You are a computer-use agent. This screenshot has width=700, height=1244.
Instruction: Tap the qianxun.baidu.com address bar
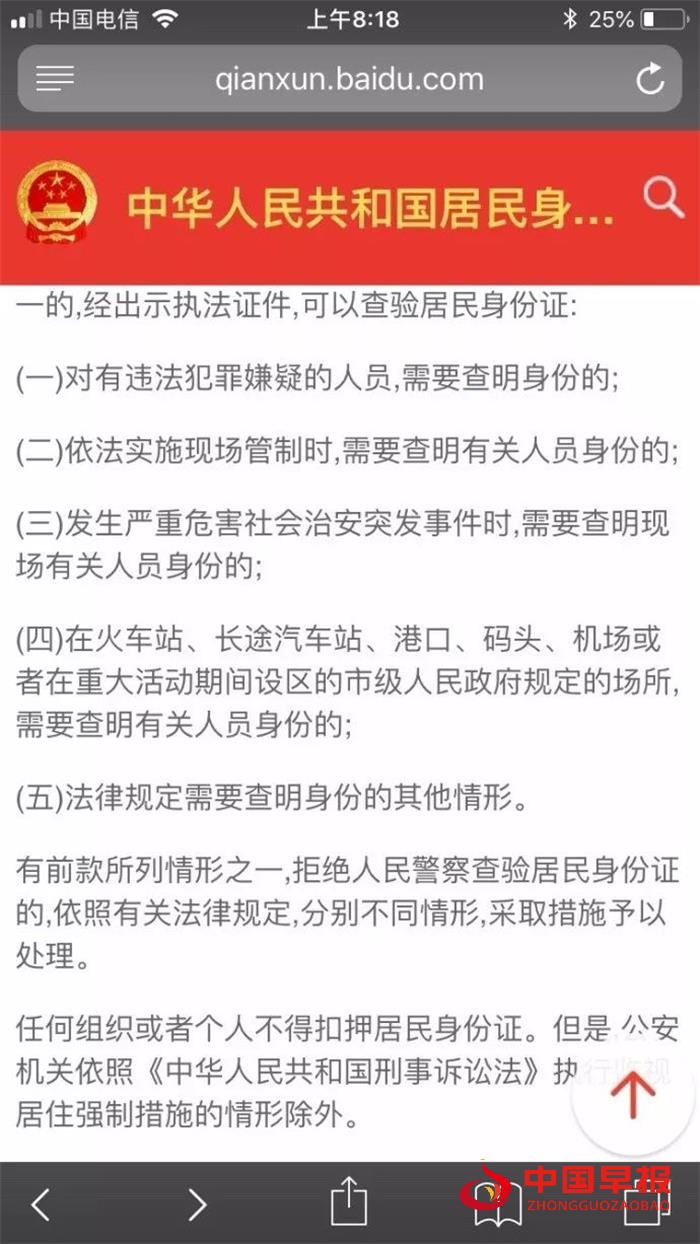click(x=349, y=78)
